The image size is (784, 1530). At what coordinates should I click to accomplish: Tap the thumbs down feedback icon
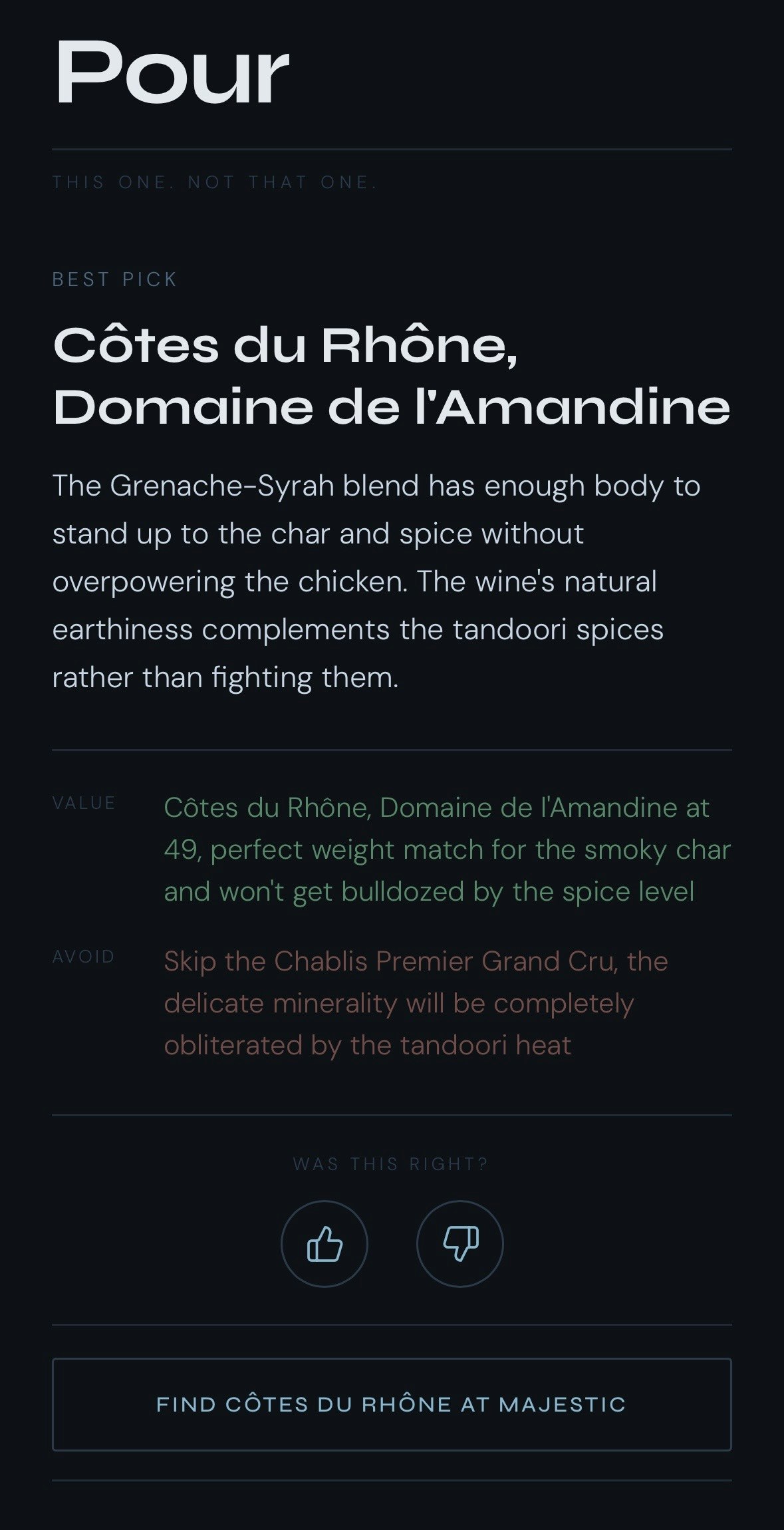click(460, 1244)
